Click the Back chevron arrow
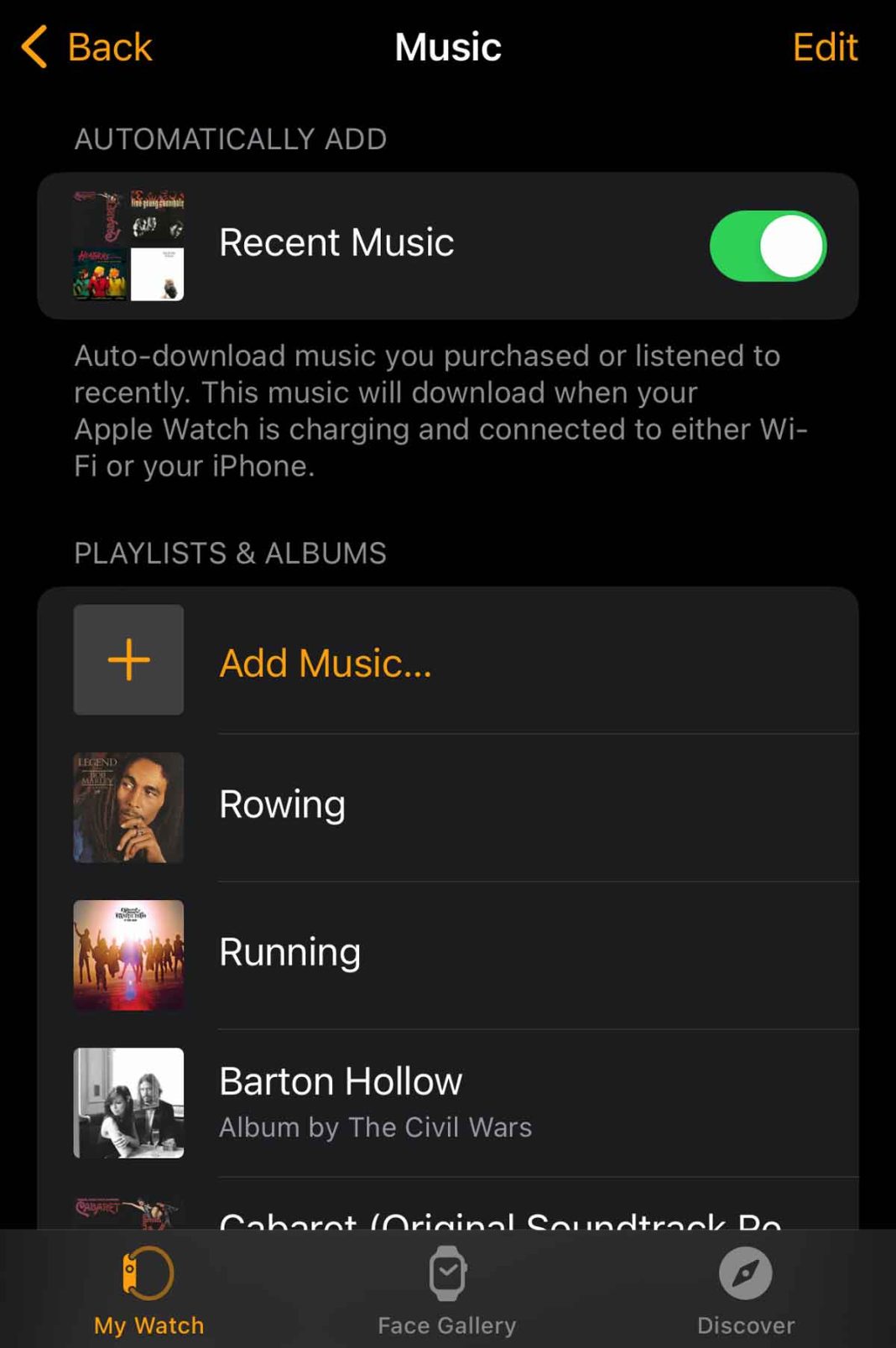 35,46
